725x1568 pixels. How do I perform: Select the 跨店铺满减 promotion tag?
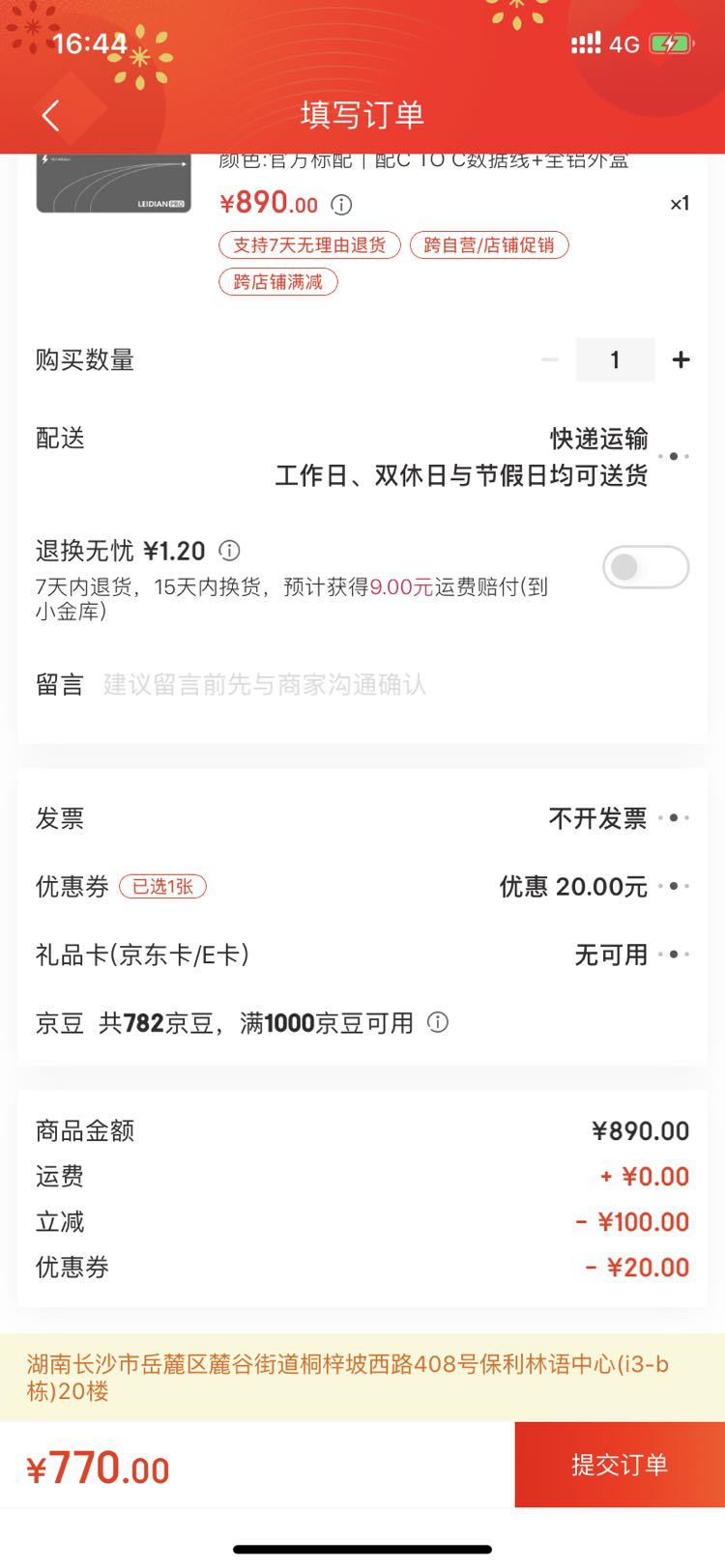pyautogui.click(x=278, y=282)
